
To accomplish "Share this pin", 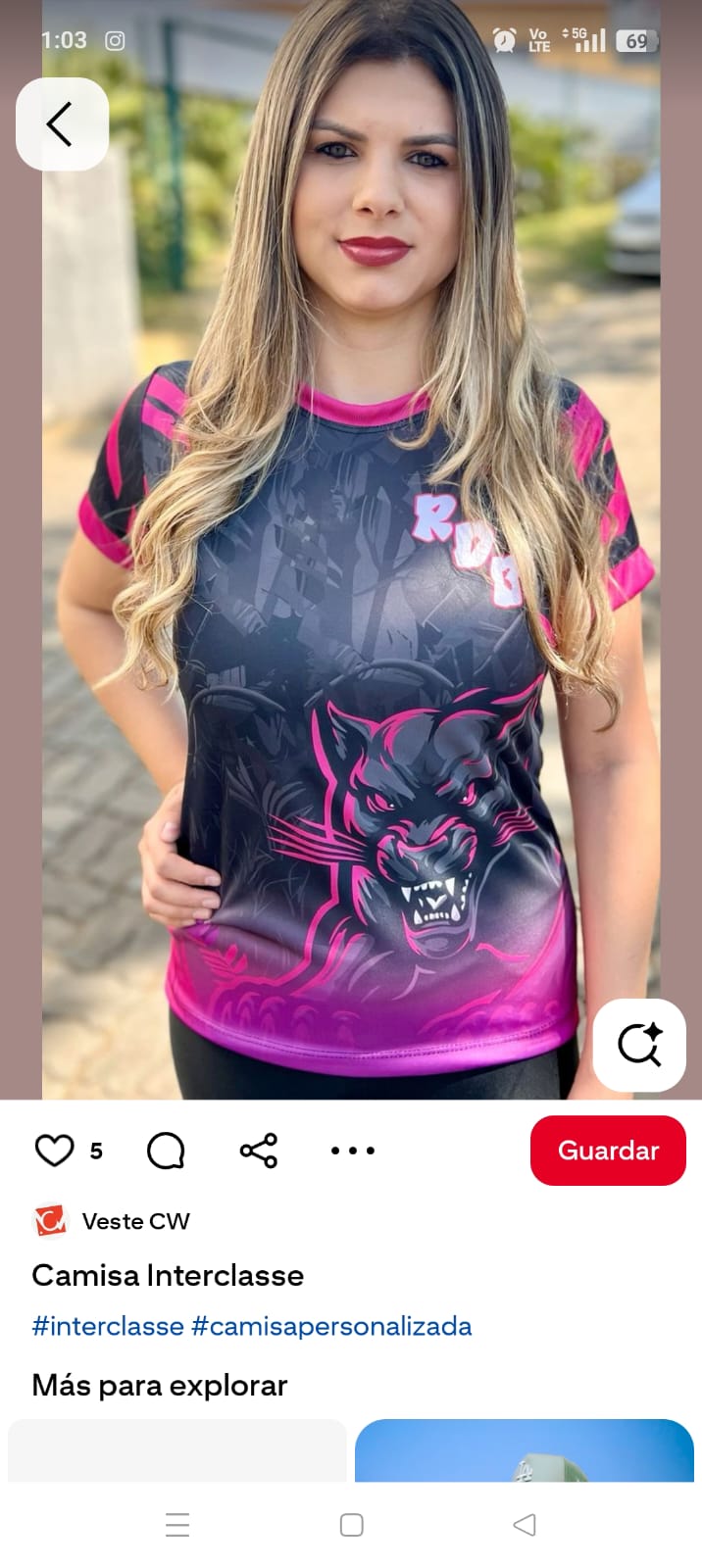I will (259, 1151).
